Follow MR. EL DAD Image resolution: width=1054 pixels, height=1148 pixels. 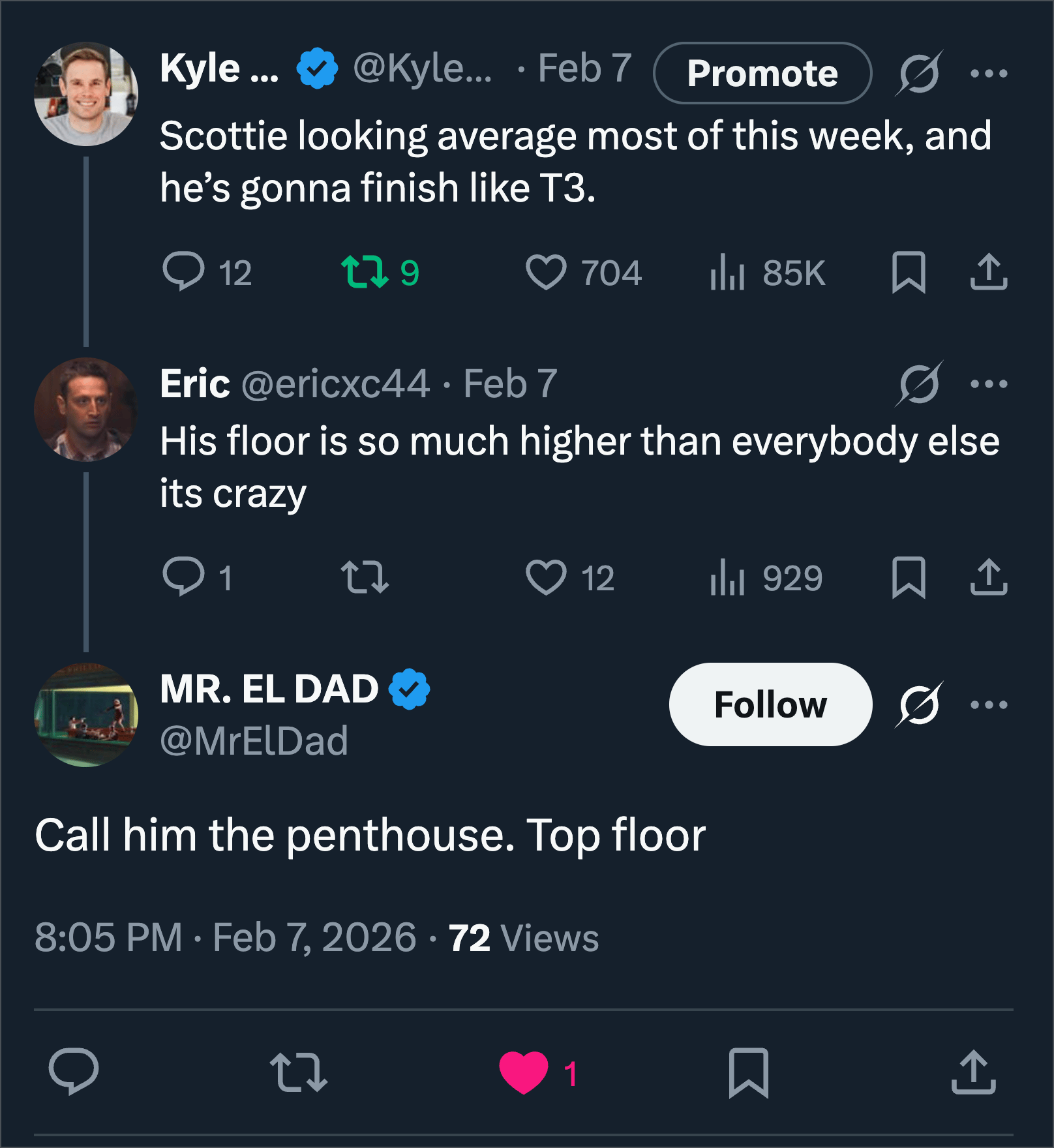pyautogui.click(x=770, y=704)
